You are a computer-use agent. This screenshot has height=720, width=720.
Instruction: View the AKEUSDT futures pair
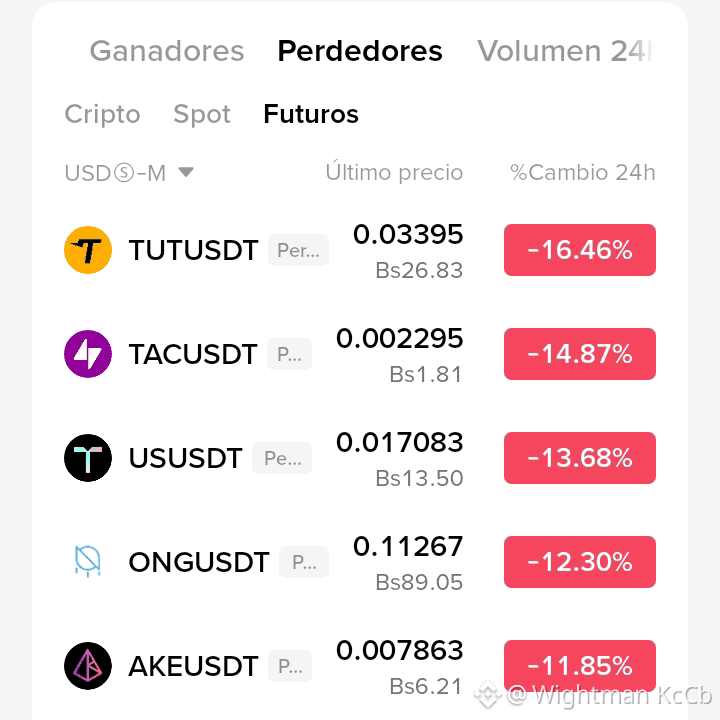click(360, 666)
